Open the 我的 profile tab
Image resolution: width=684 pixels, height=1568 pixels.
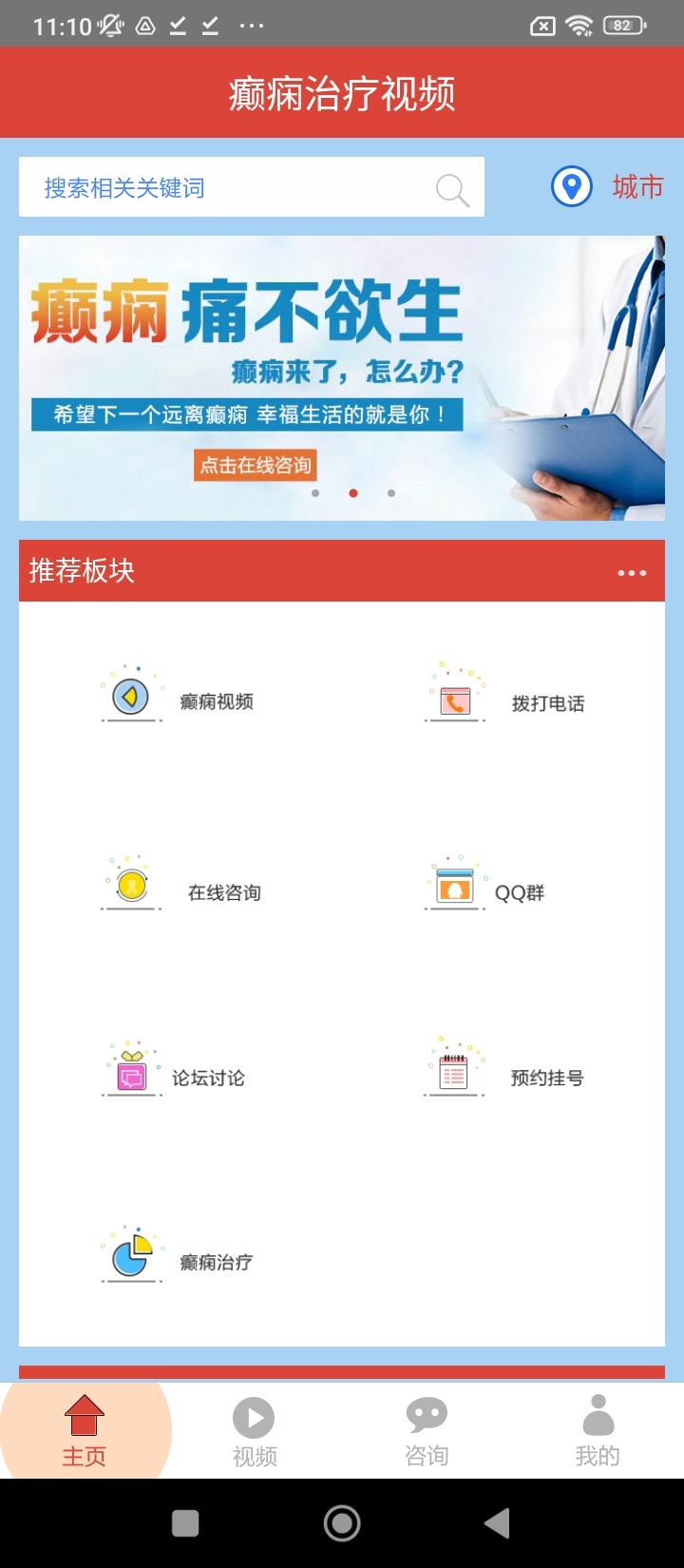tap(598, 1425)
